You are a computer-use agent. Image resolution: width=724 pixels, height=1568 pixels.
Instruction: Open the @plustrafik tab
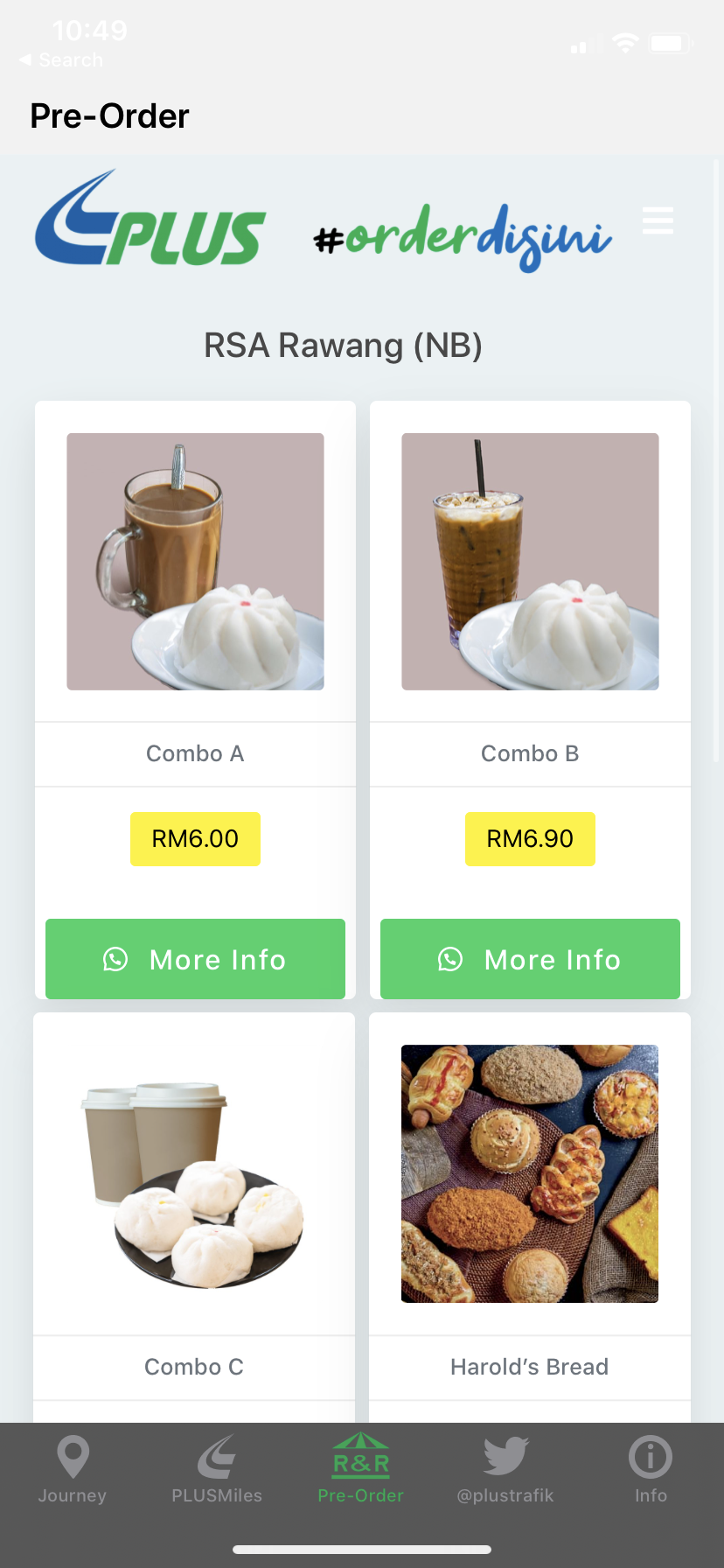point(505,1470)
